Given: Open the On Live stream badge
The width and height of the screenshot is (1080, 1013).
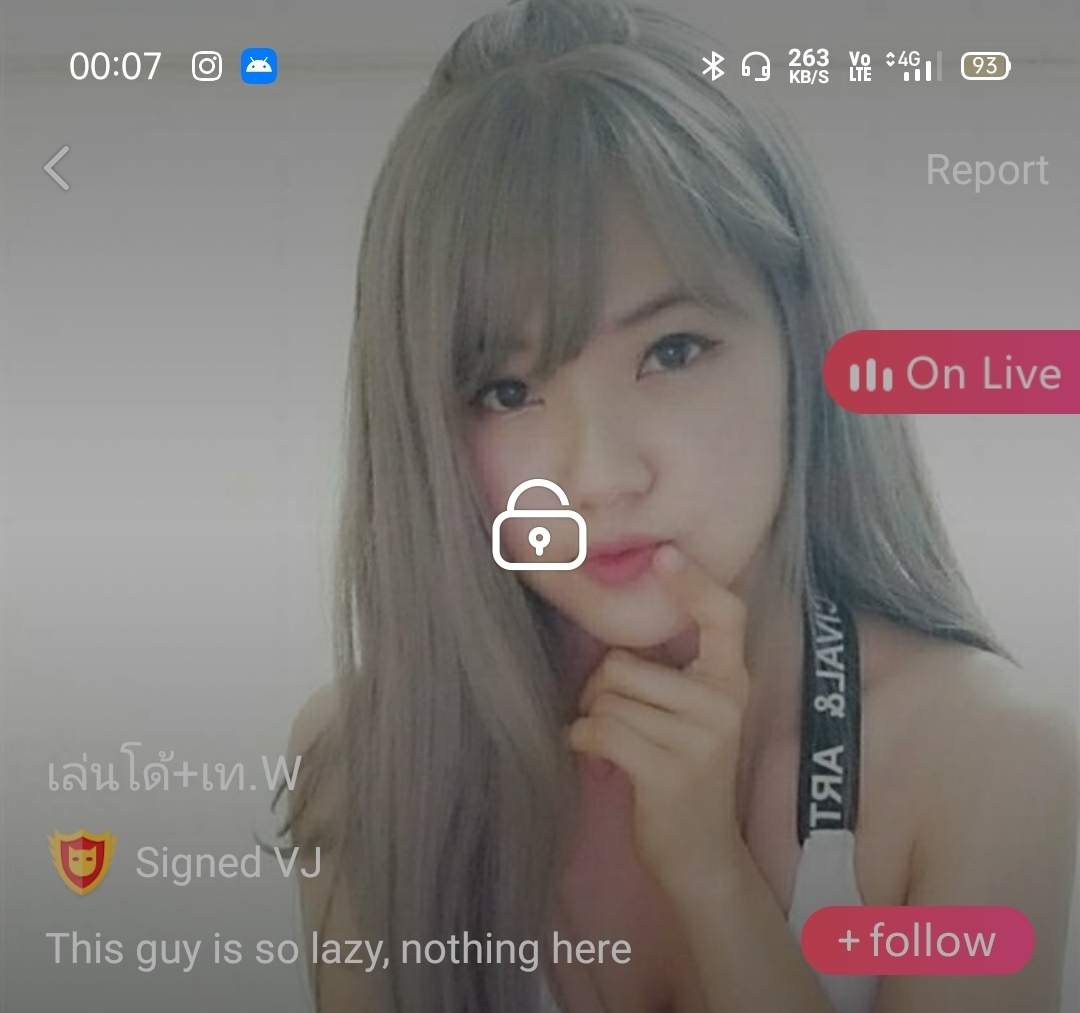Looking at the screenshot, I should click(953, 373).
